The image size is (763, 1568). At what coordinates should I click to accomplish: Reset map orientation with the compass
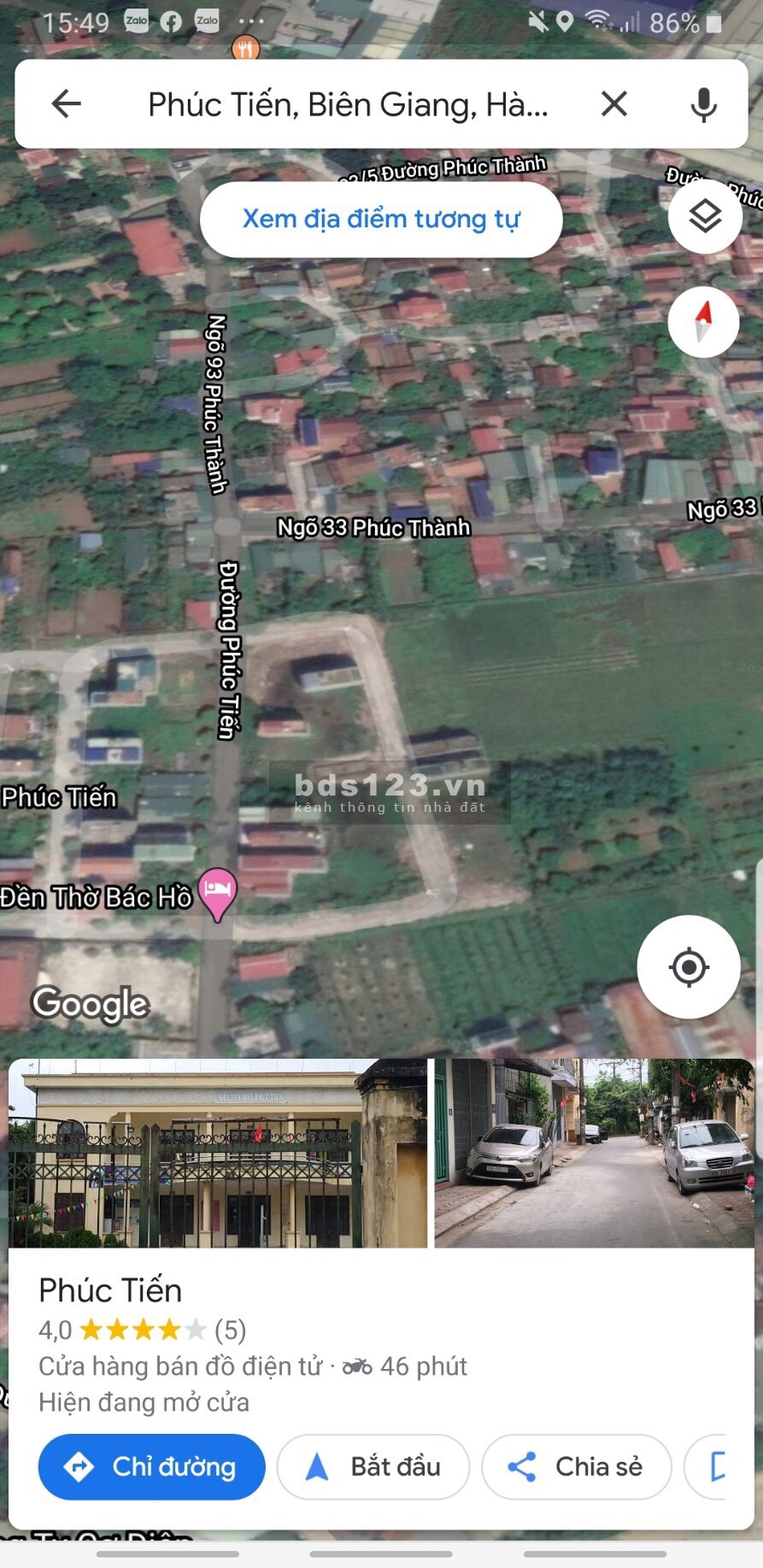coord(703,322)
